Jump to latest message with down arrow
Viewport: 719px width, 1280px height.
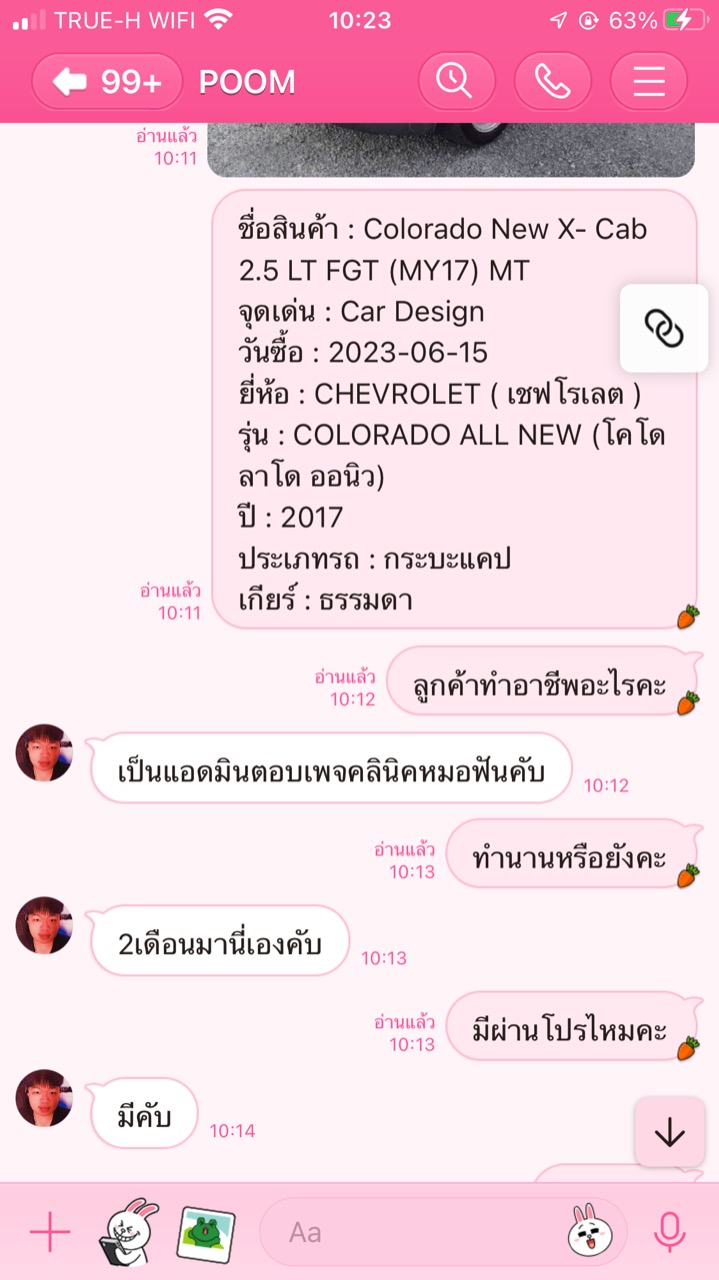(669, 1132)
